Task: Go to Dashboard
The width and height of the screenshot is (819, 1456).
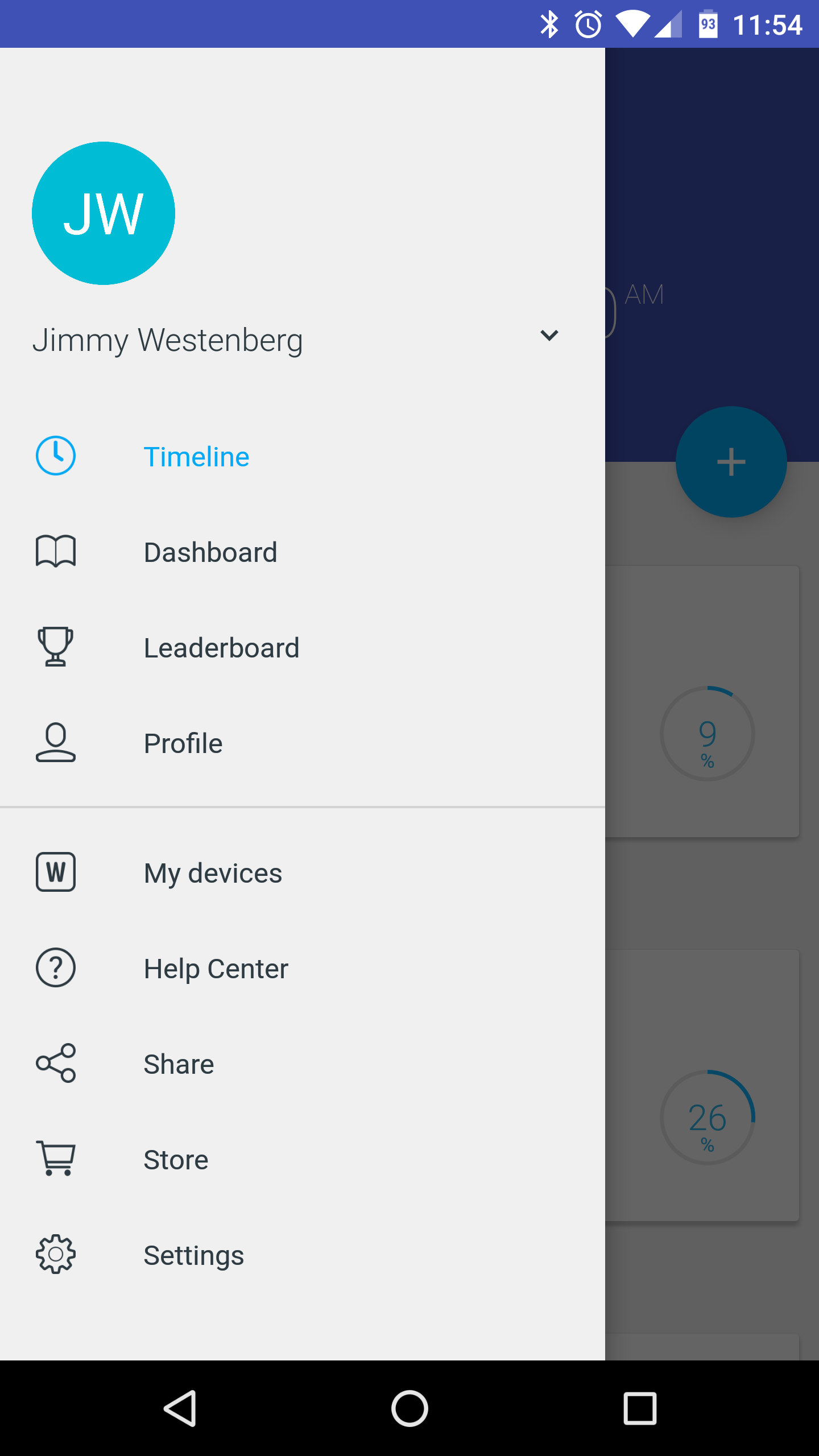Action: click(x=210, y=552)
